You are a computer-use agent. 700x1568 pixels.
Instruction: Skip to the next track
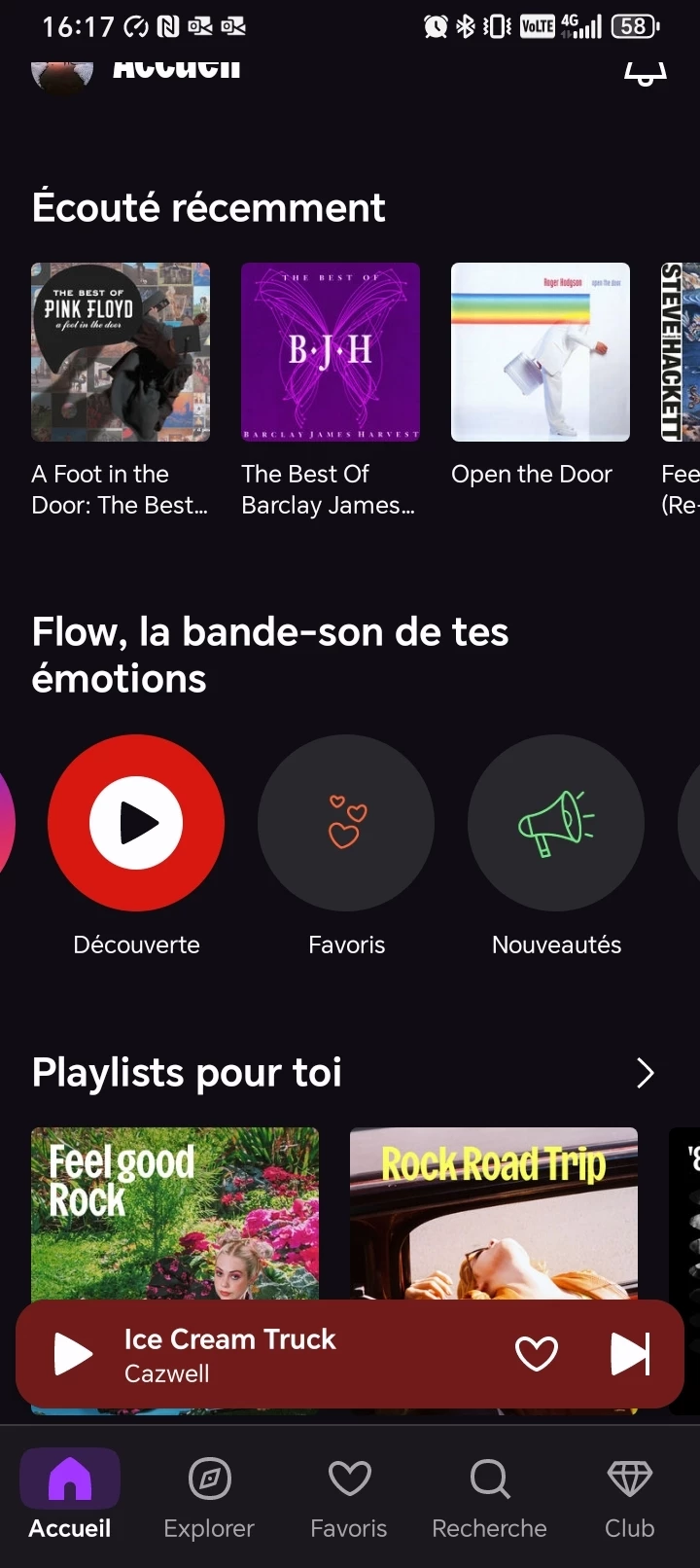(630, 1354)
